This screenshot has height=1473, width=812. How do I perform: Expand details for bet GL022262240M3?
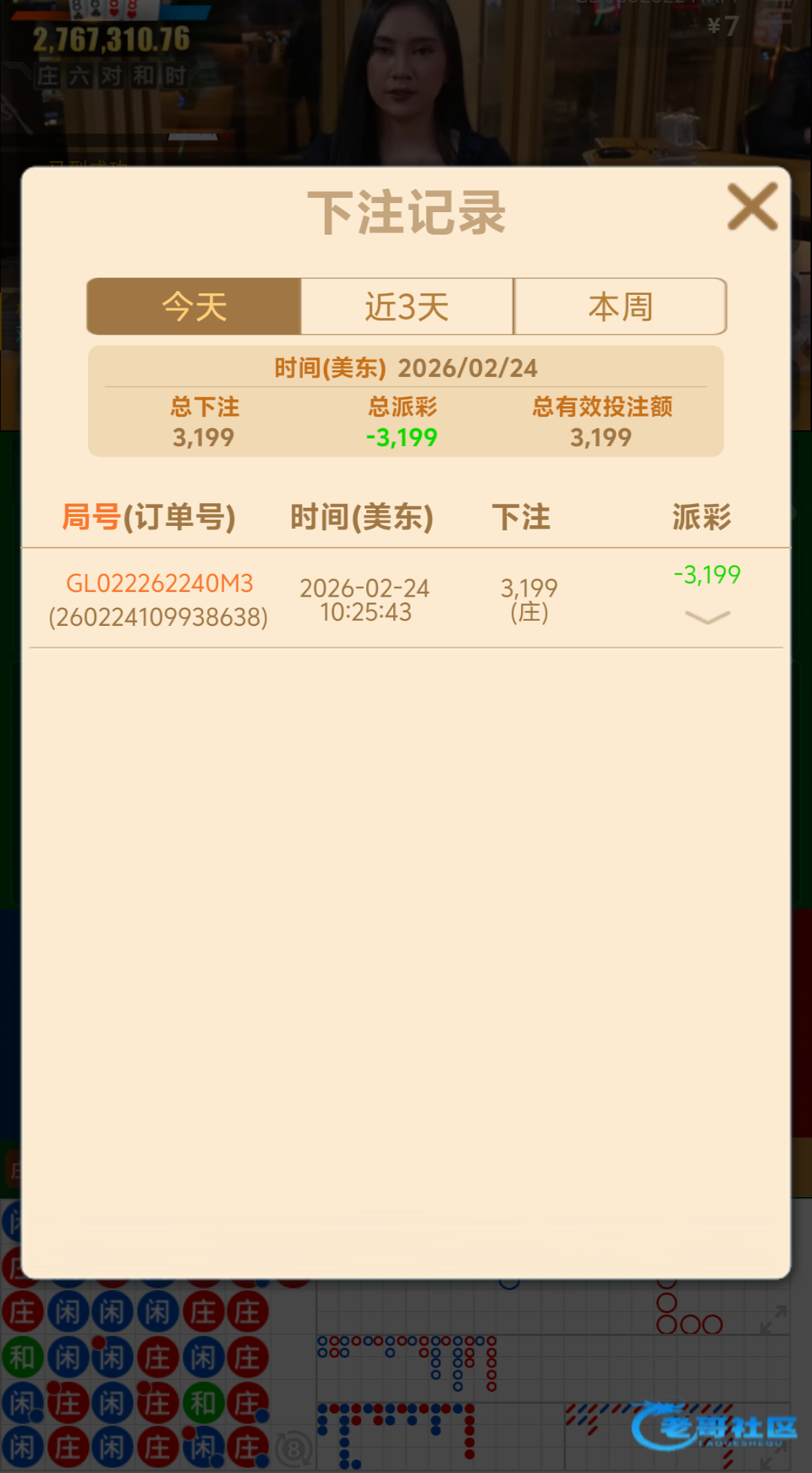point(707,618)
